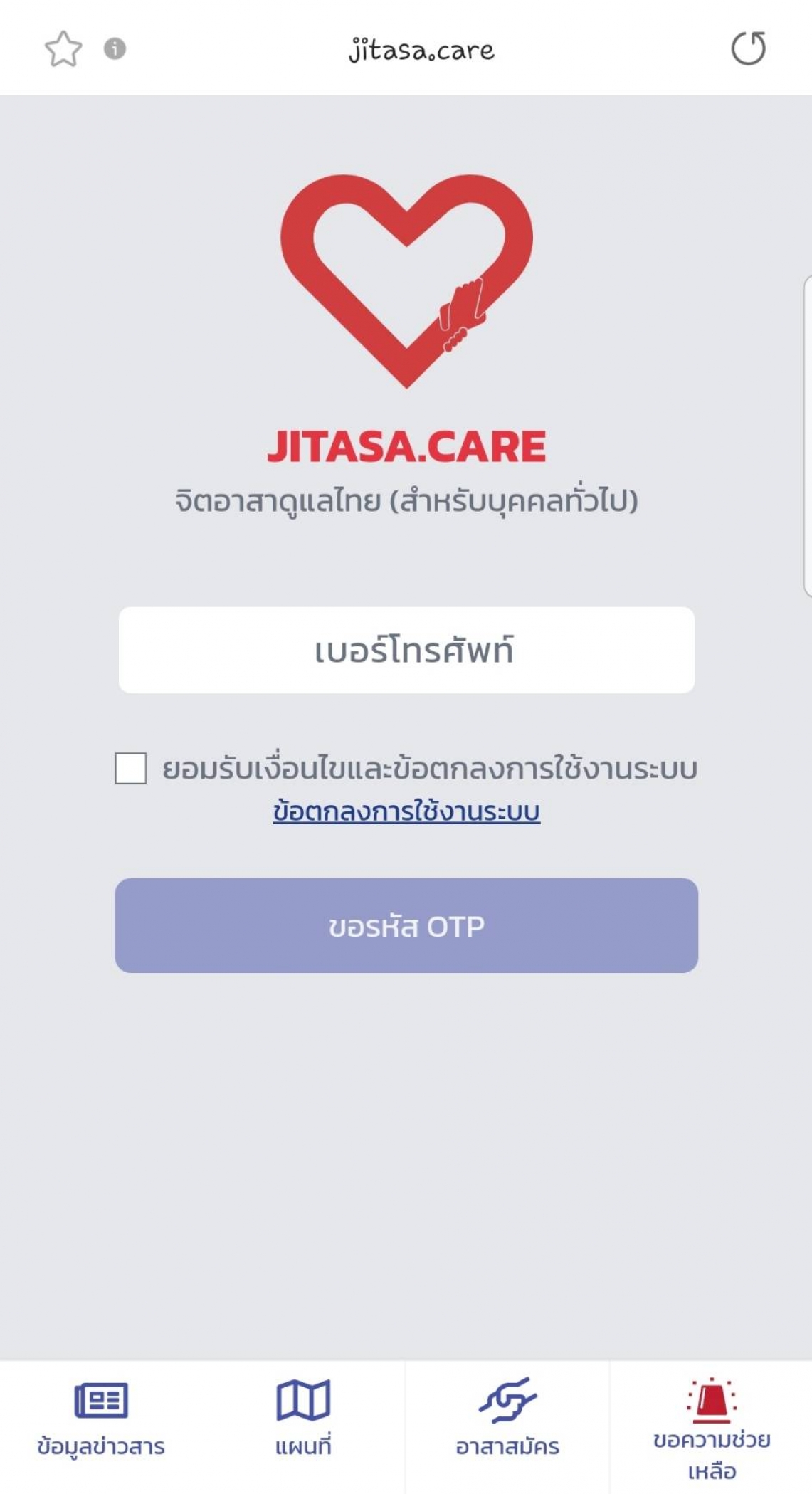Reload the jitasa.care page
Image resolution: width=812 pixels, height=1494 pixels.
coord(749,48)
